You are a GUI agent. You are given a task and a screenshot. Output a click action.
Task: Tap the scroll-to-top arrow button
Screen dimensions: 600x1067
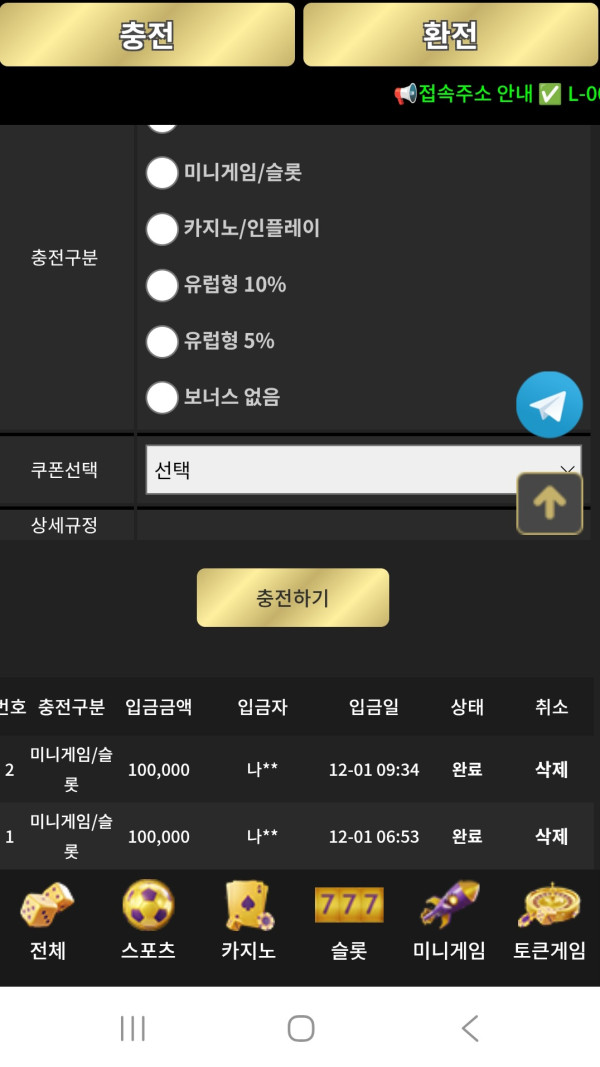tap(549, 503)
